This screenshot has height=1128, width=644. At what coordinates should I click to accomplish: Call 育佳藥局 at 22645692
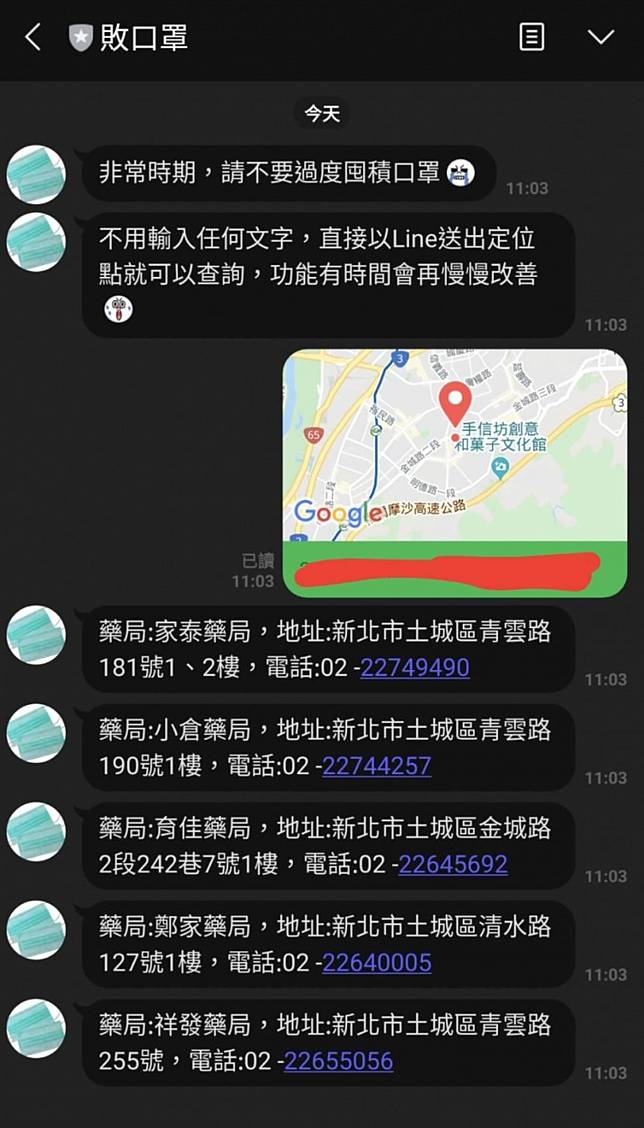452,864
